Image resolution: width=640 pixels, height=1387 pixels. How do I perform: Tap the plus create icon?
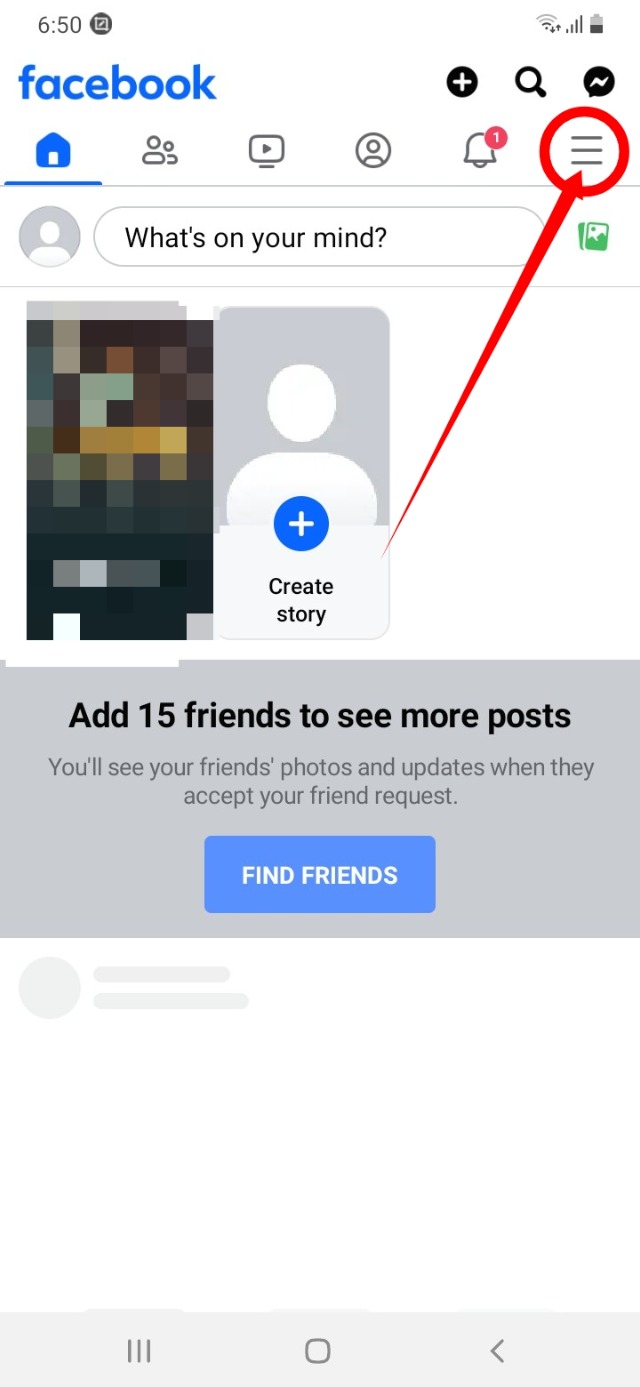coord(462,83)
